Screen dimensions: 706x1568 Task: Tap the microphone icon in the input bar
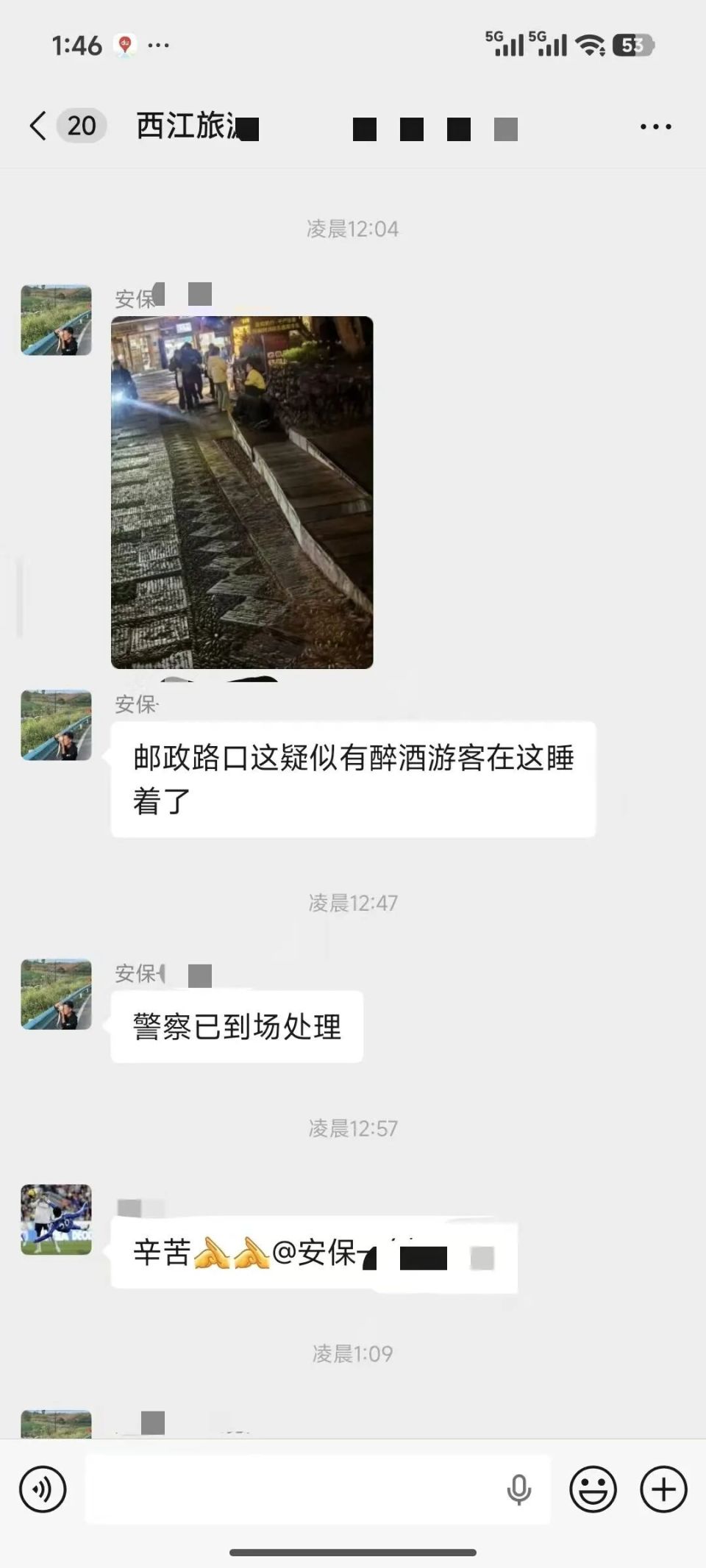[518, 1489]
